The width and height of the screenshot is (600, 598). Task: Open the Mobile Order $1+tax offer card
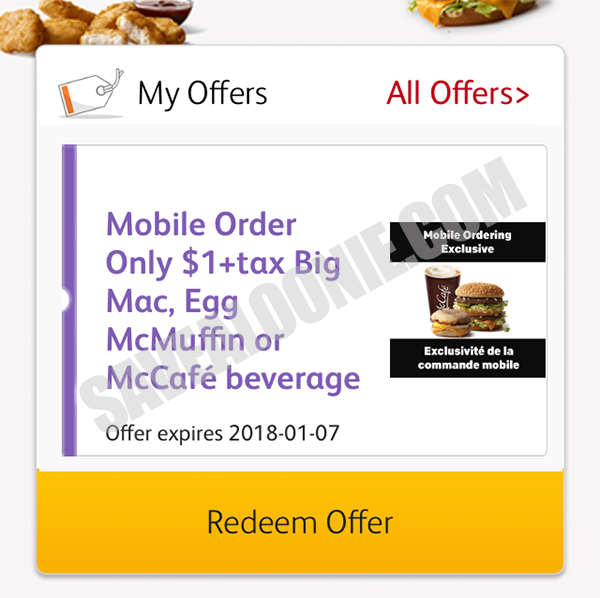305,300
